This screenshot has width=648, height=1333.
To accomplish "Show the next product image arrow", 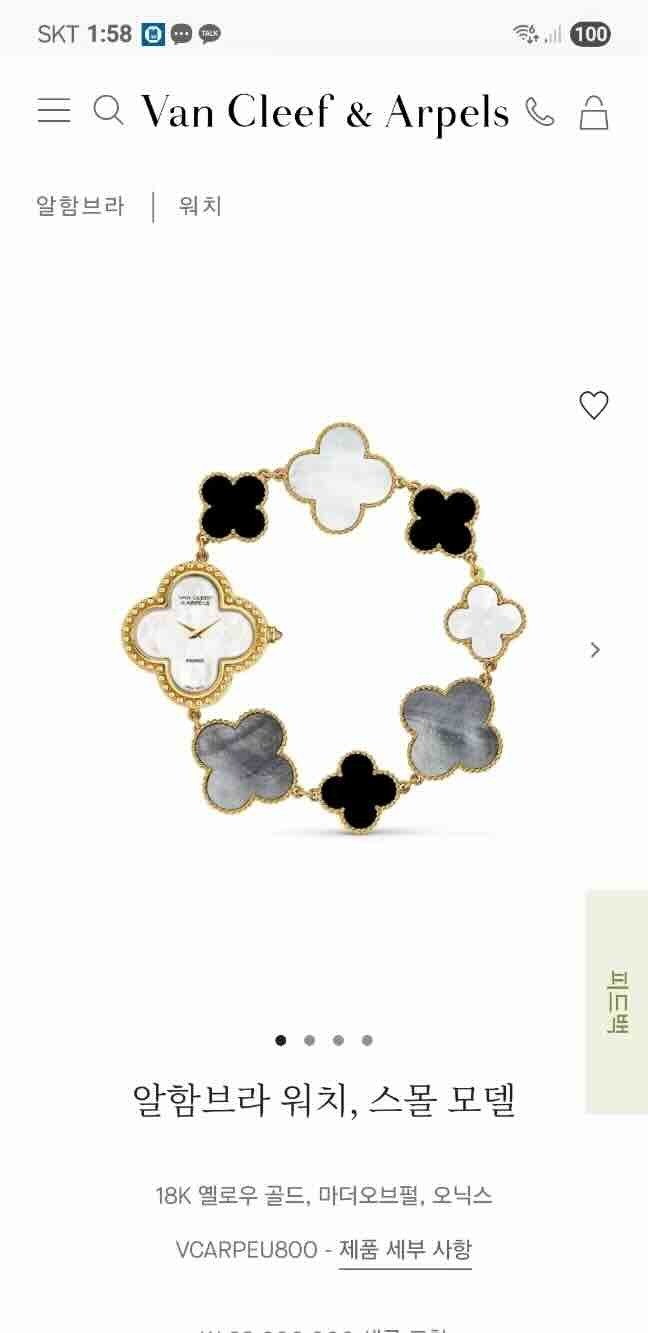I will click(595, 650).
